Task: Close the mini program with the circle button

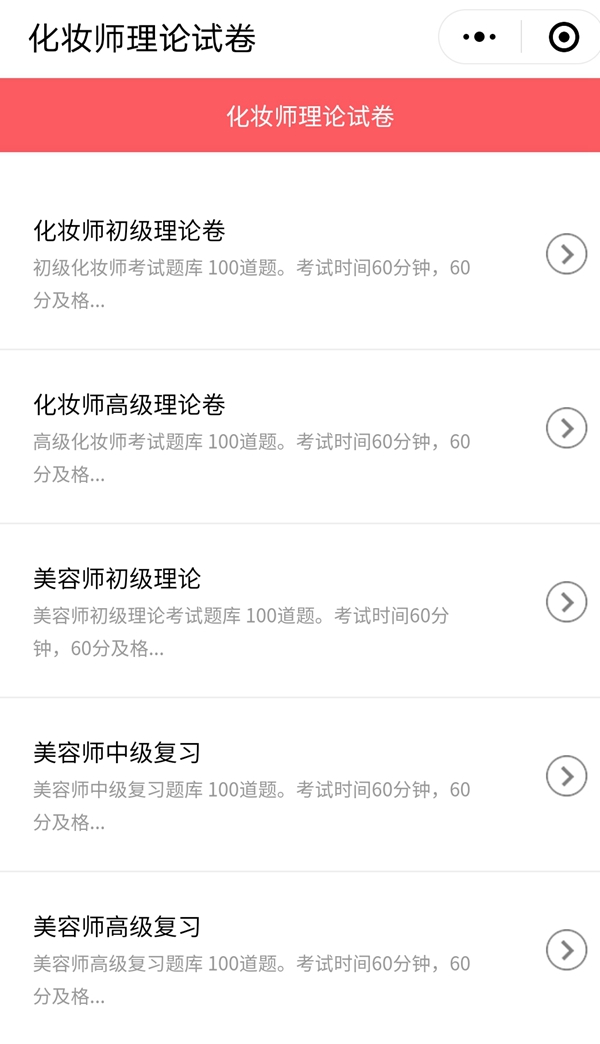Action: point(564,38)
